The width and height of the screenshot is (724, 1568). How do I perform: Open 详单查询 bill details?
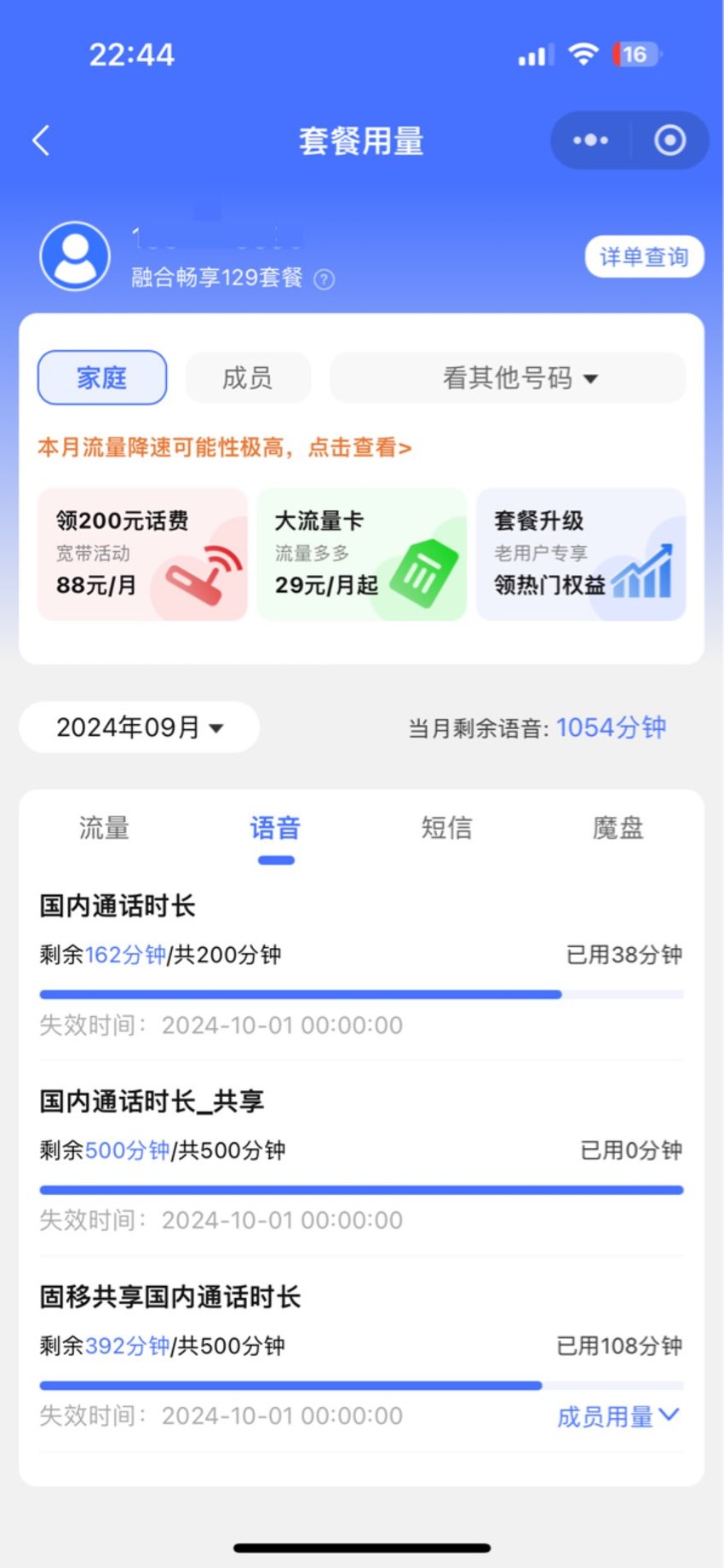[644, 256]
